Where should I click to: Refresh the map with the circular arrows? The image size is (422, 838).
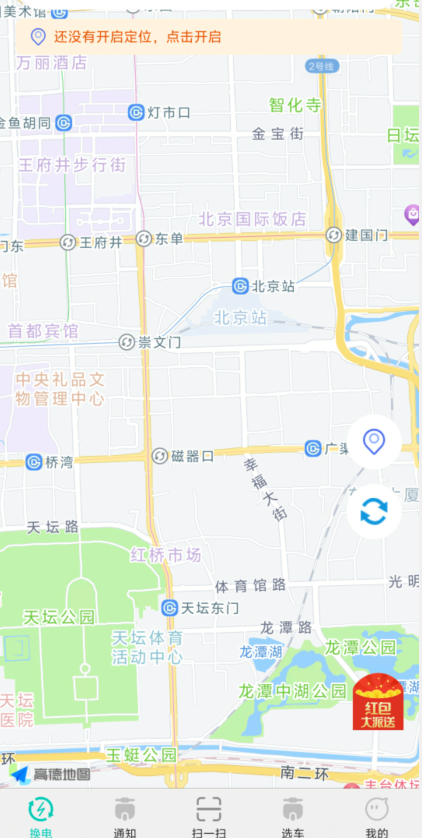pyautogui.click(x=374, y=511)
